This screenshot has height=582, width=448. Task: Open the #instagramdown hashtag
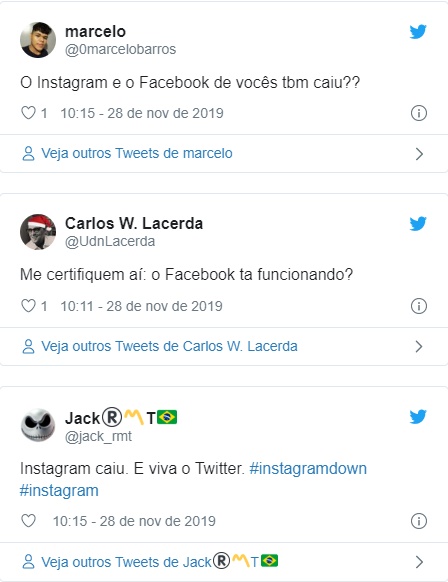pos(308,468)
